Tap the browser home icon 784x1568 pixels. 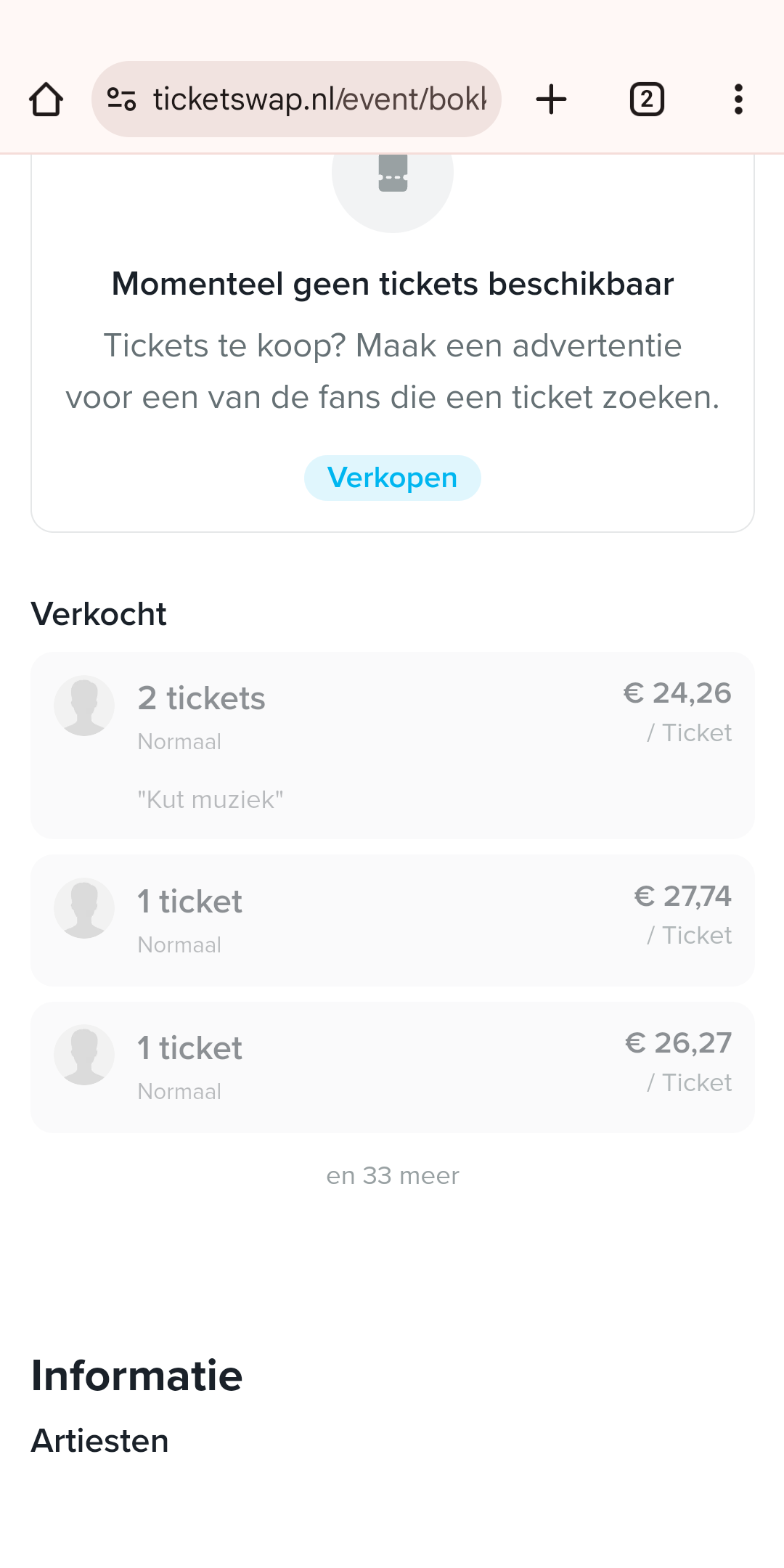46,99
